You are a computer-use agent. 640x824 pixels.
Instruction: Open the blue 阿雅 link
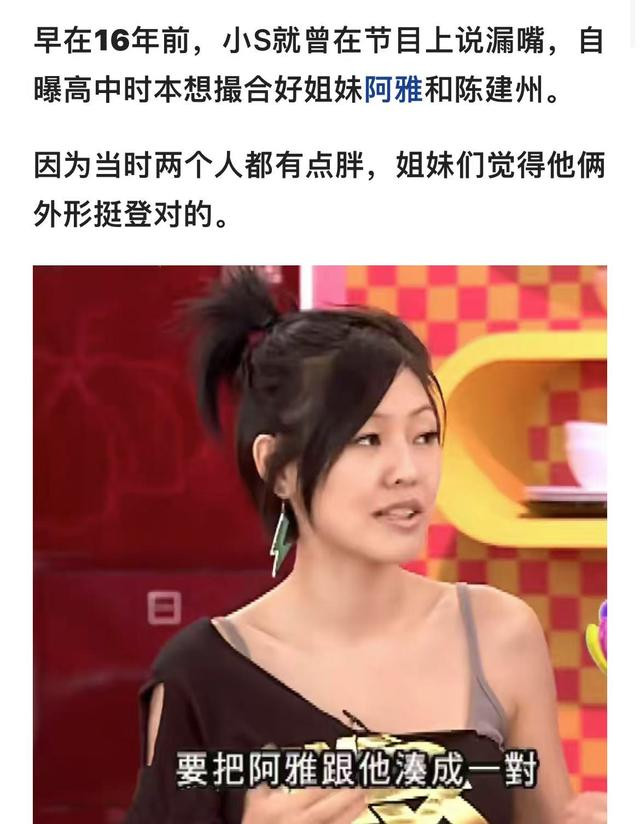coord(393,92)
